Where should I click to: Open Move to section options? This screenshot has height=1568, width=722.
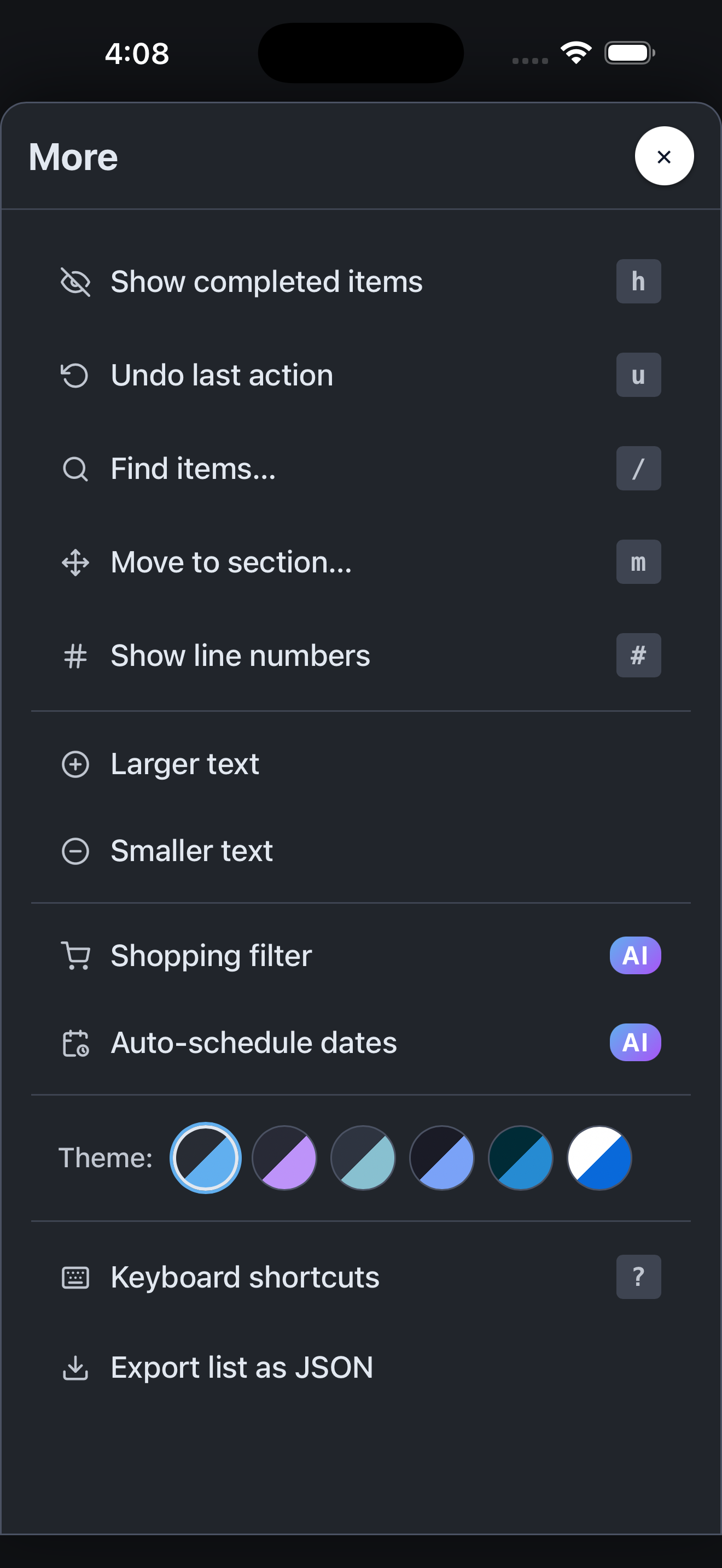pyautogui.click(x=230, y=562)
